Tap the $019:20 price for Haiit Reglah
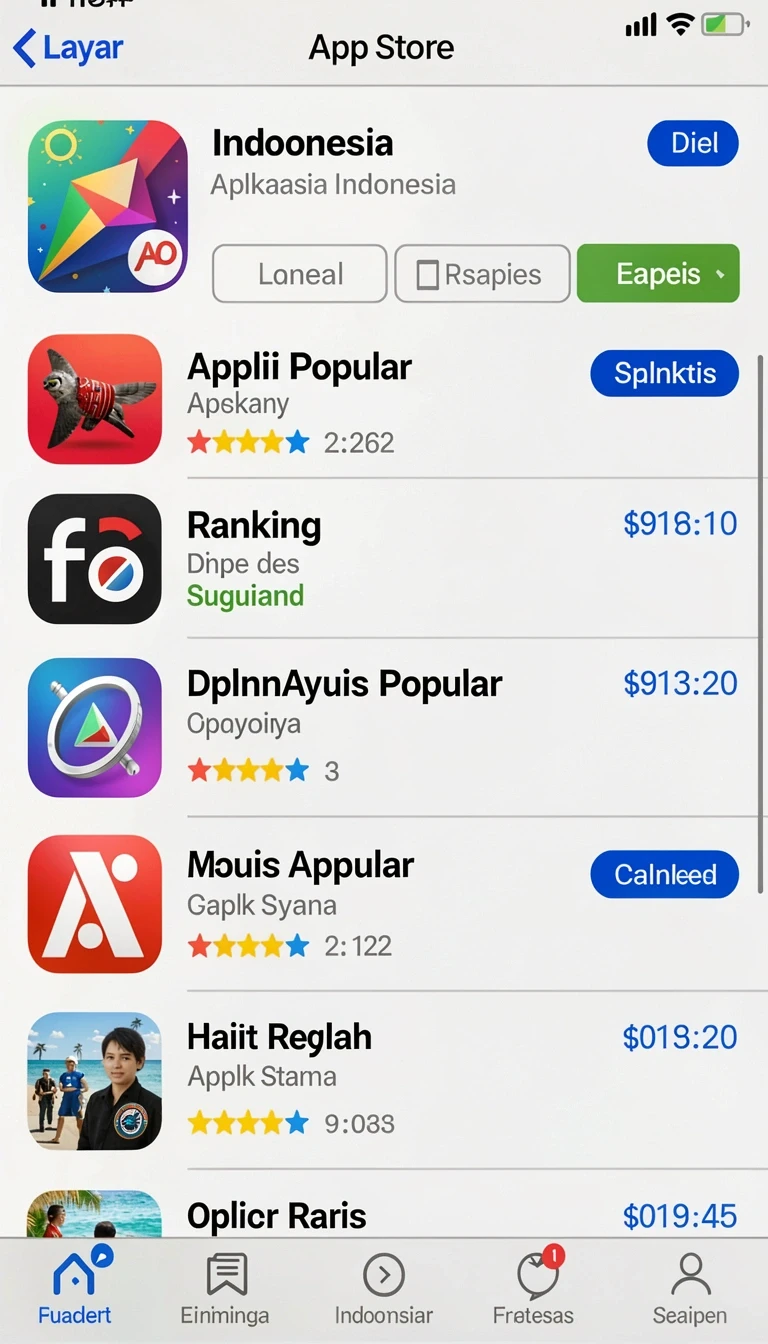Screen dimensions: 768x1344 [x=680, y=1037]
